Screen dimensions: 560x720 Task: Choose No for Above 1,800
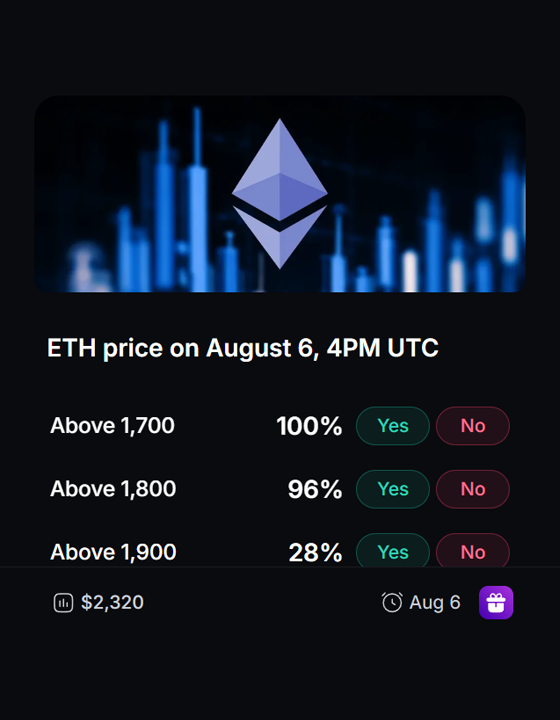473,489
